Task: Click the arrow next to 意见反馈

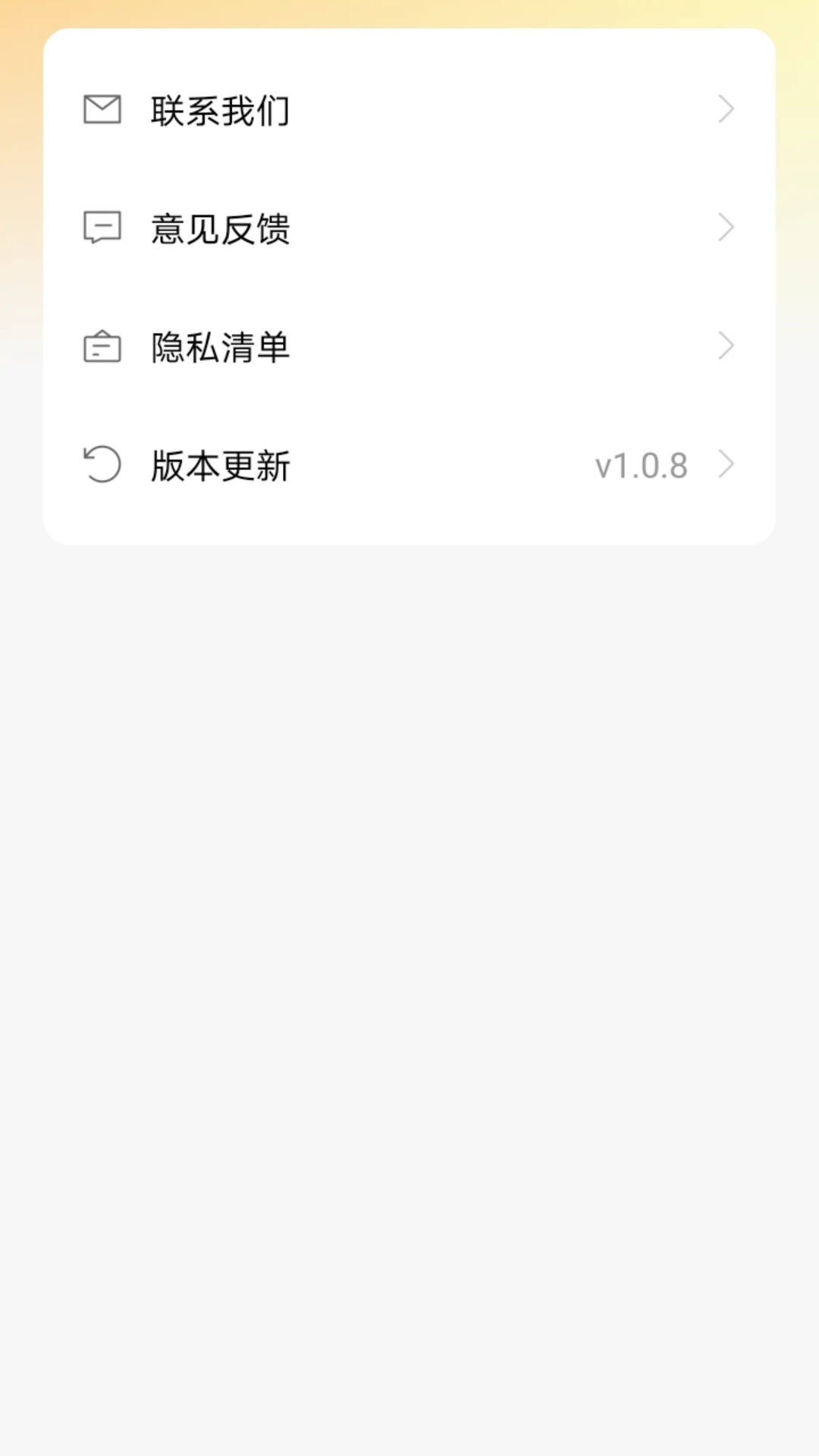Action: [726, 227]
